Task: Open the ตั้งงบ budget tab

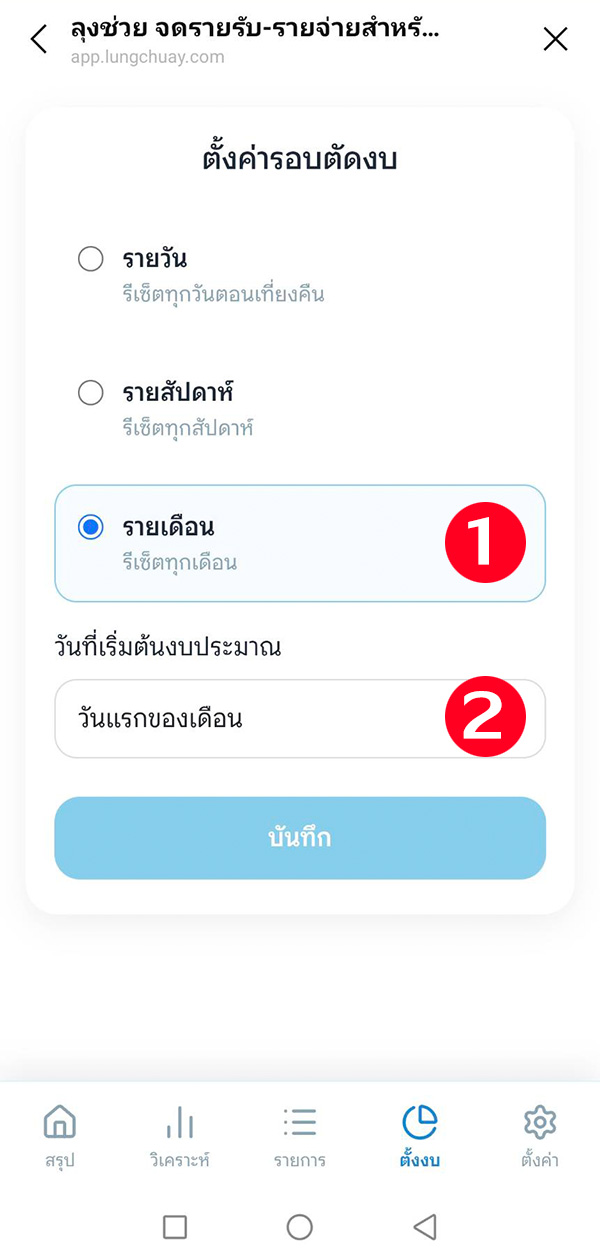Action: (420, 1136)
